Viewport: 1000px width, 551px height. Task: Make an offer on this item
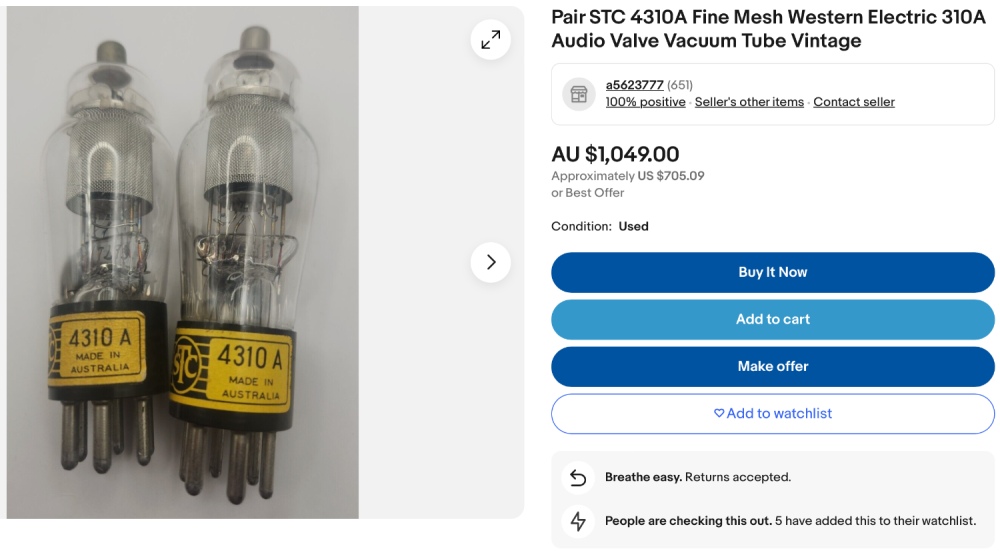click(772, 366)
